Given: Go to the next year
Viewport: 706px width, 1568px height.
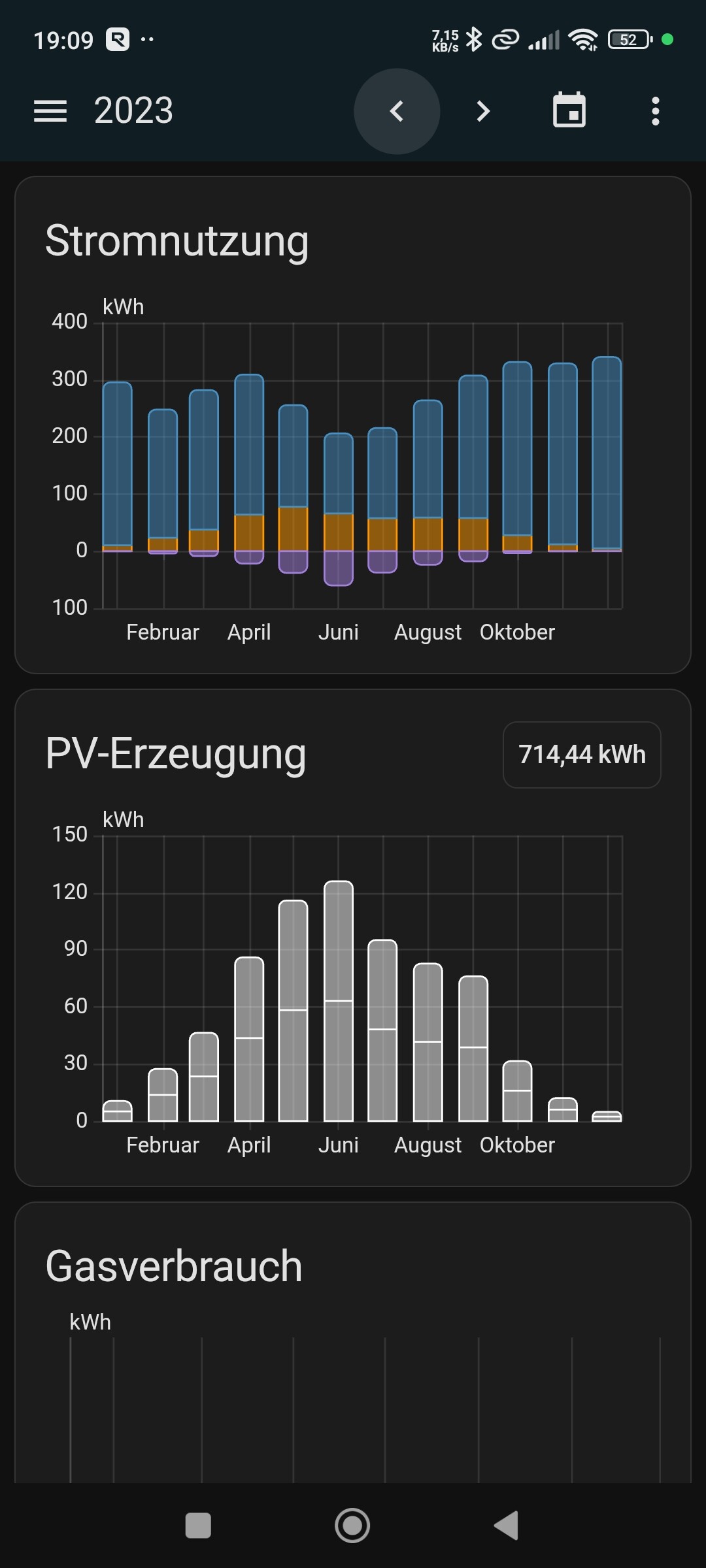Looking at the screenshot, I should tap(483, 111).
